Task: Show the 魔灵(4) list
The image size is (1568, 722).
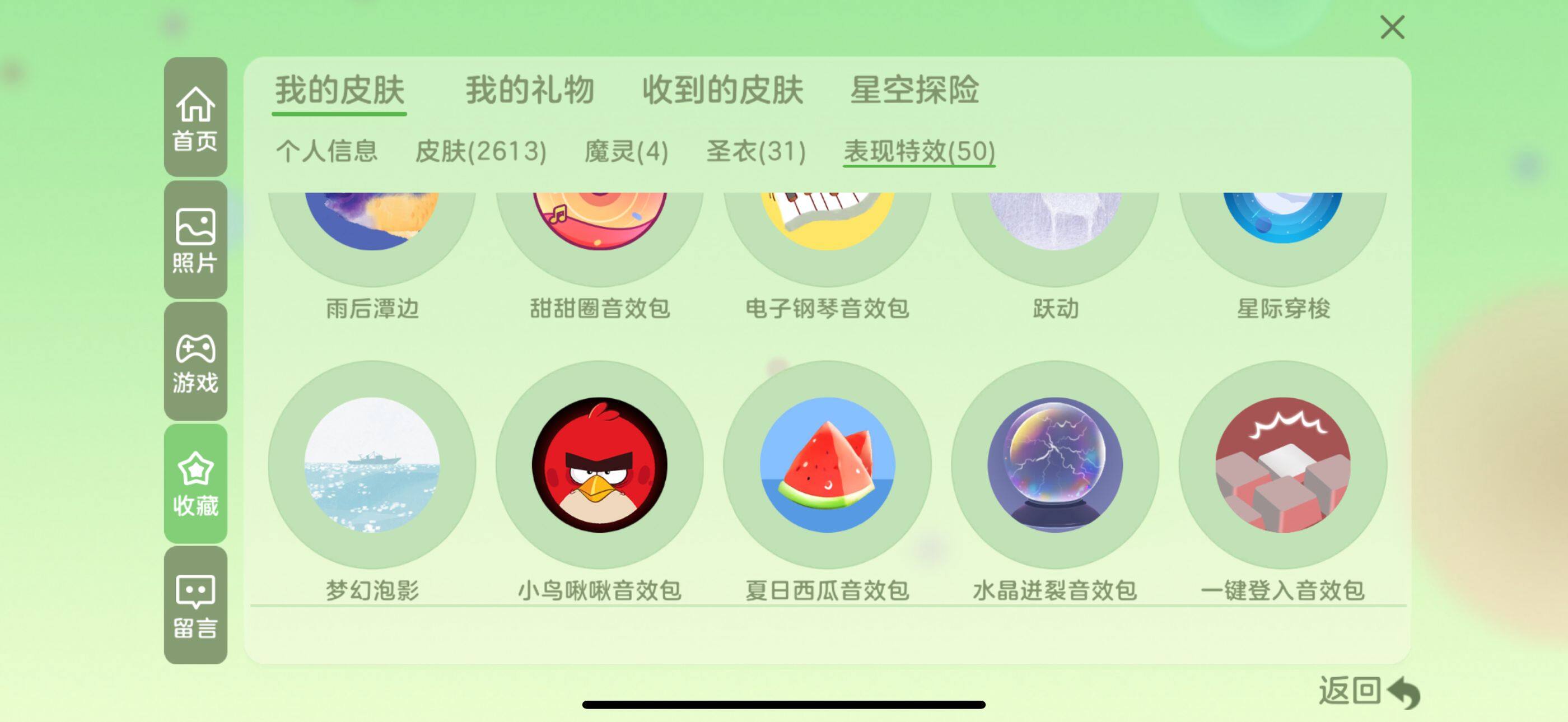Action: (626, 151)
